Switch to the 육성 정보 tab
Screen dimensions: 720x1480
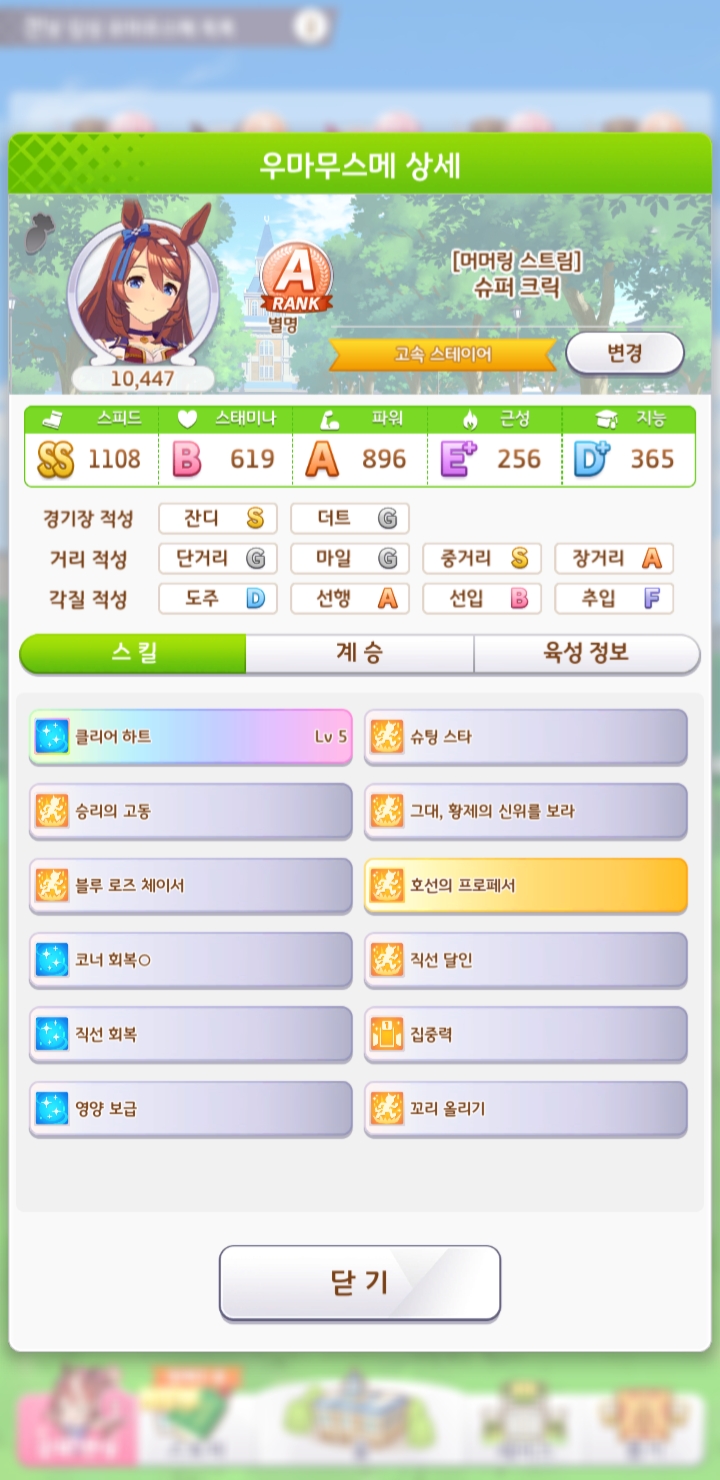tap(586, 654)
